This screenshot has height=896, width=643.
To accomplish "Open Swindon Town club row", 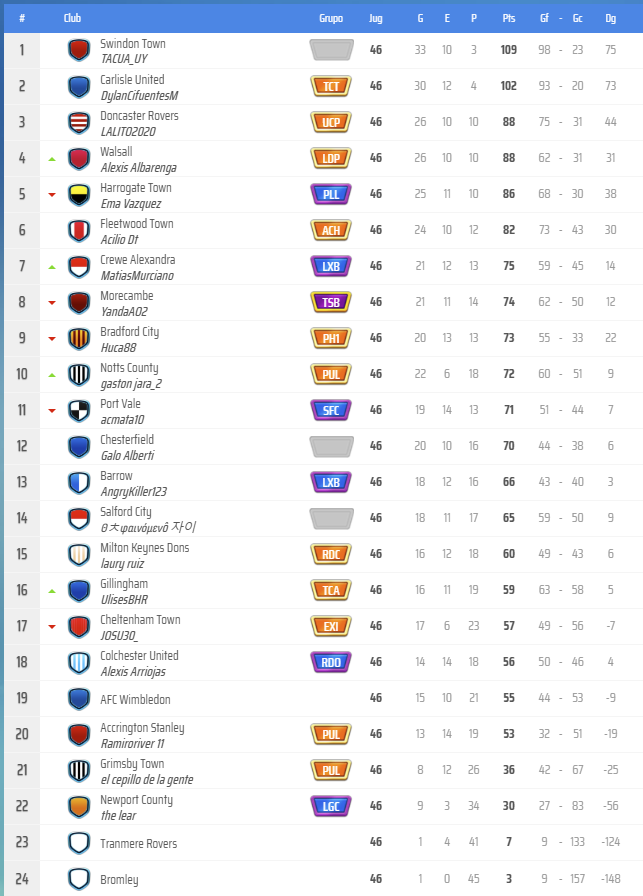I will (x=133, y=44).
